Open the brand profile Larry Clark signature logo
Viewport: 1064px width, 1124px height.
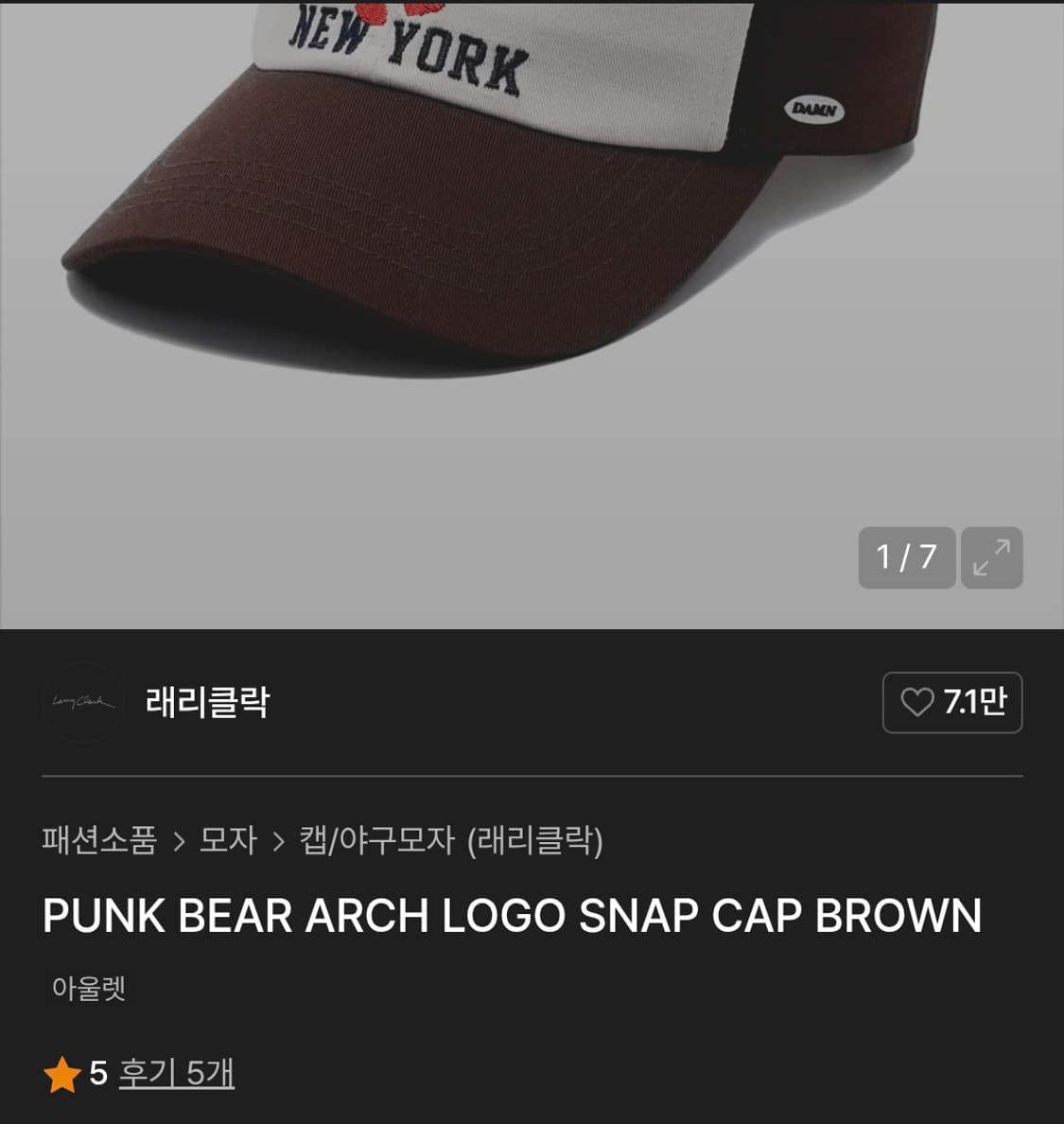point(82,702)
